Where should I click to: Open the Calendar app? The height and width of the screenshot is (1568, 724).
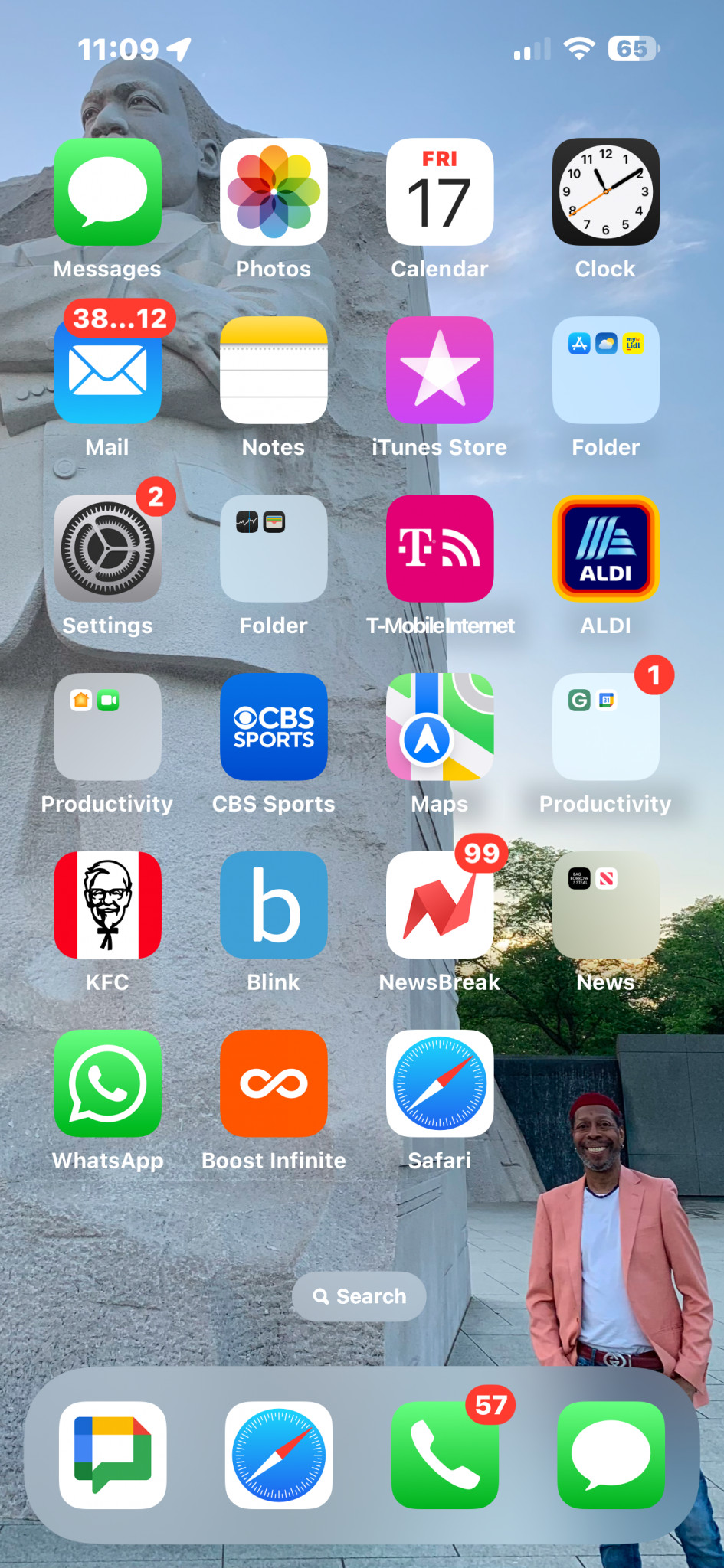[440, 192]
